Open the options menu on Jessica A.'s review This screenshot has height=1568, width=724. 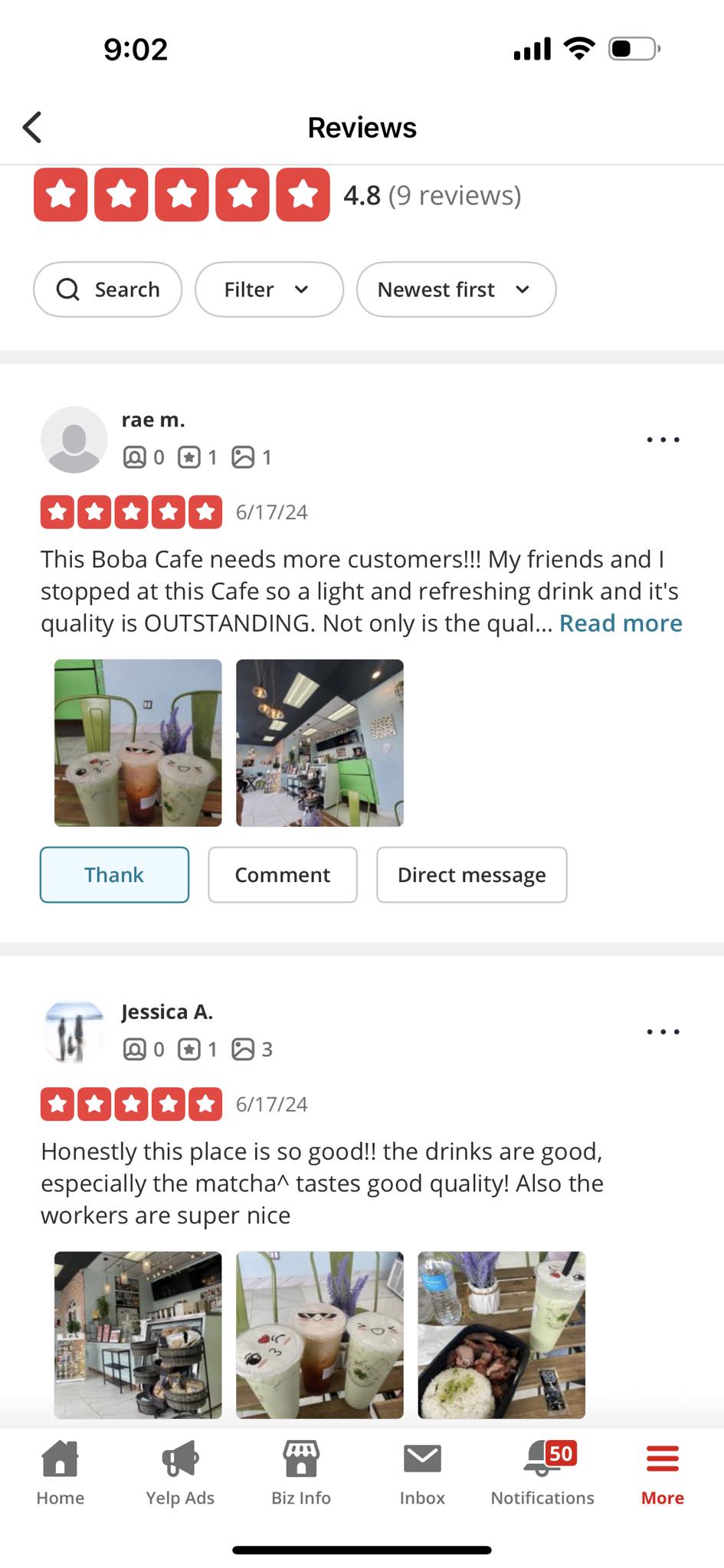[x=663, y=1031]
